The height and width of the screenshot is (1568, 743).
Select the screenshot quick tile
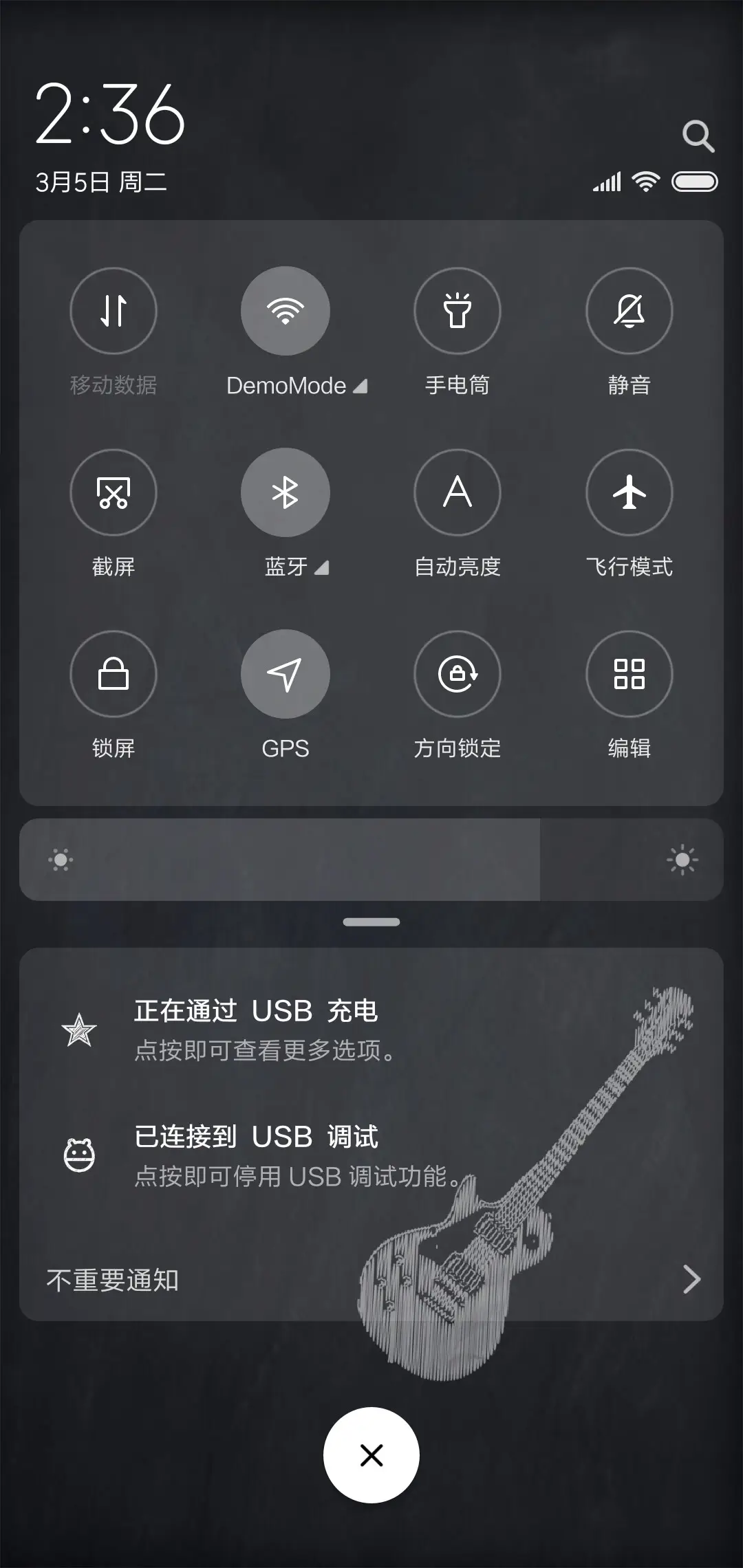[x=114, y=492]
